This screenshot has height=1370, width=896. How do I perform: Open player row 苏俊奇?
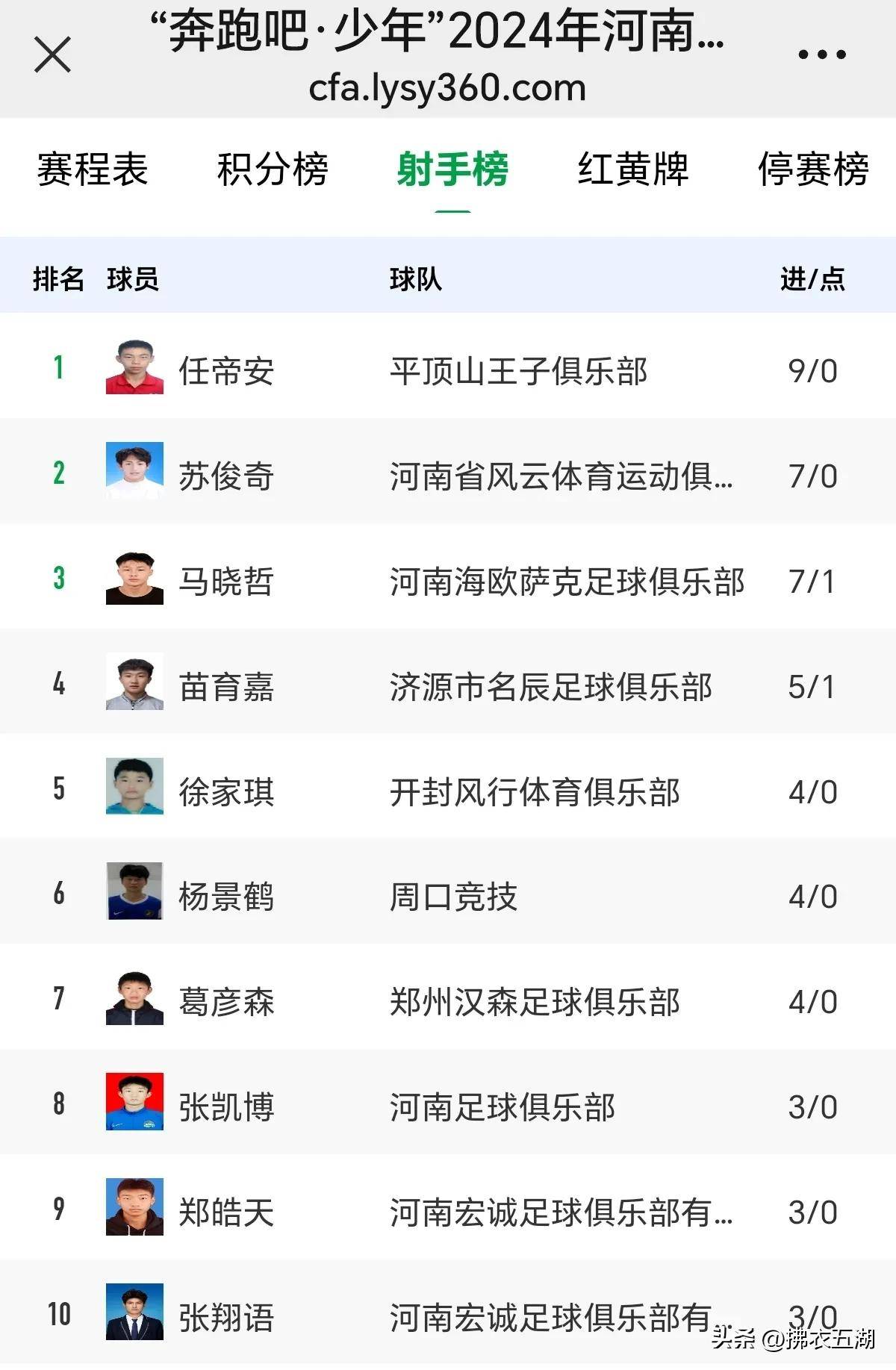[226, 476]
